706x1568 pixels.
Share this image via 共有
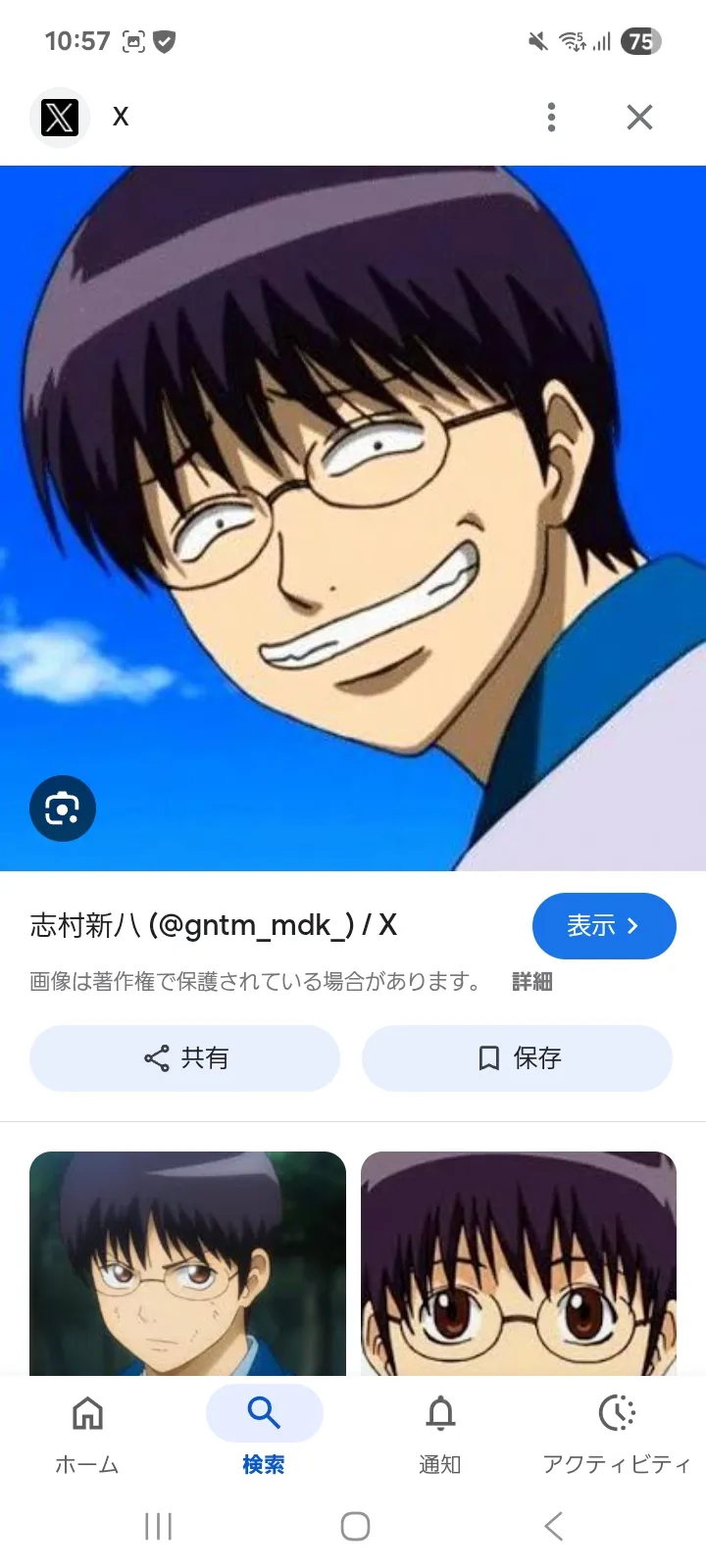[184, 1057]
